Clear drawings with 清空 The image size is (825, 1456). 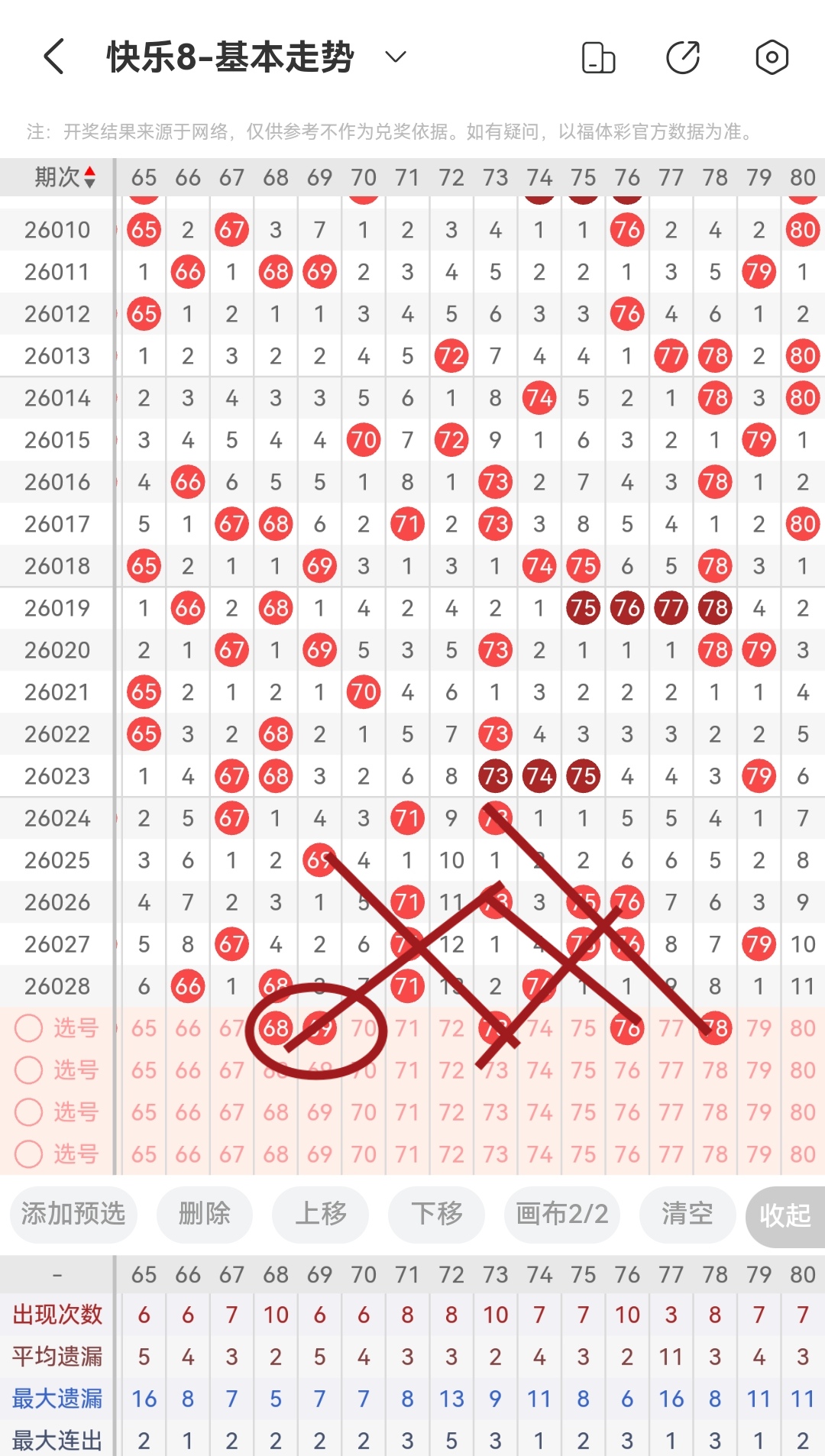(x=687, y=1214)
